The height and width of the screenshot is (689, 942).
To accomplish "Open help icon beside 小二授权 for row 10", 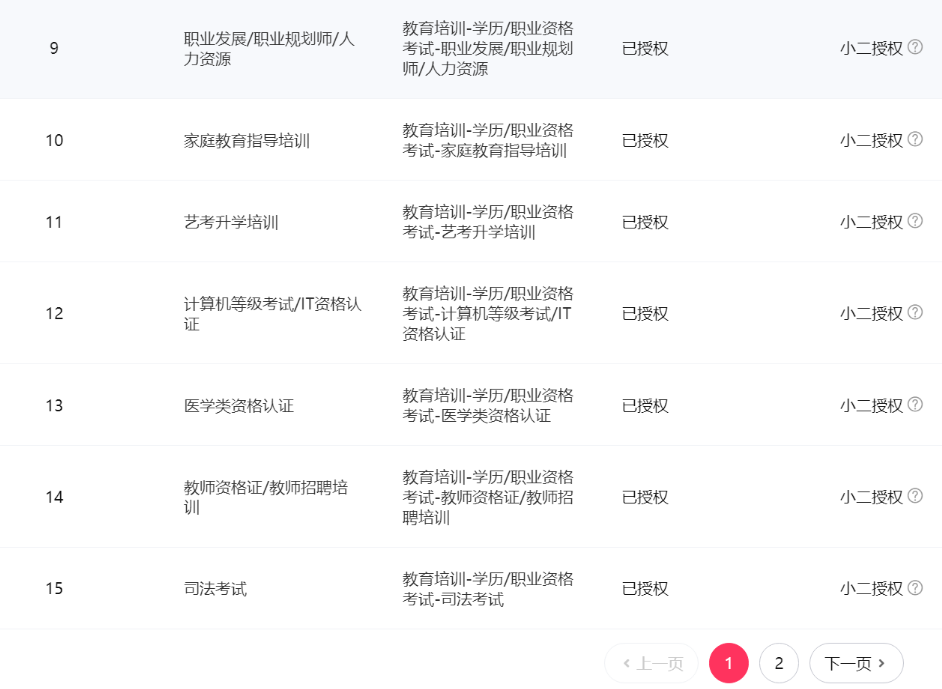I will tap(915, 139).
